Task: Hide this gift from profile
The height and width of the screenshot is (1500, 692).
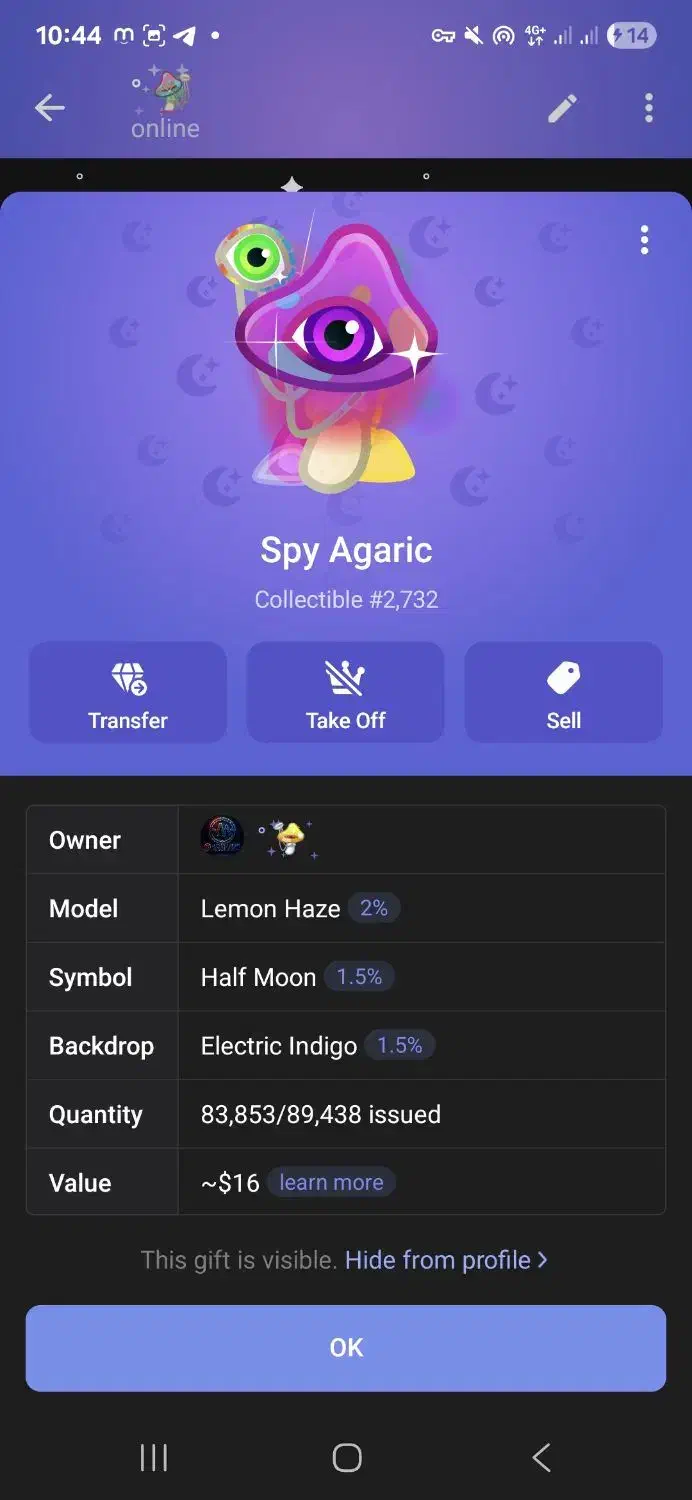Action: coord(445,1260)
